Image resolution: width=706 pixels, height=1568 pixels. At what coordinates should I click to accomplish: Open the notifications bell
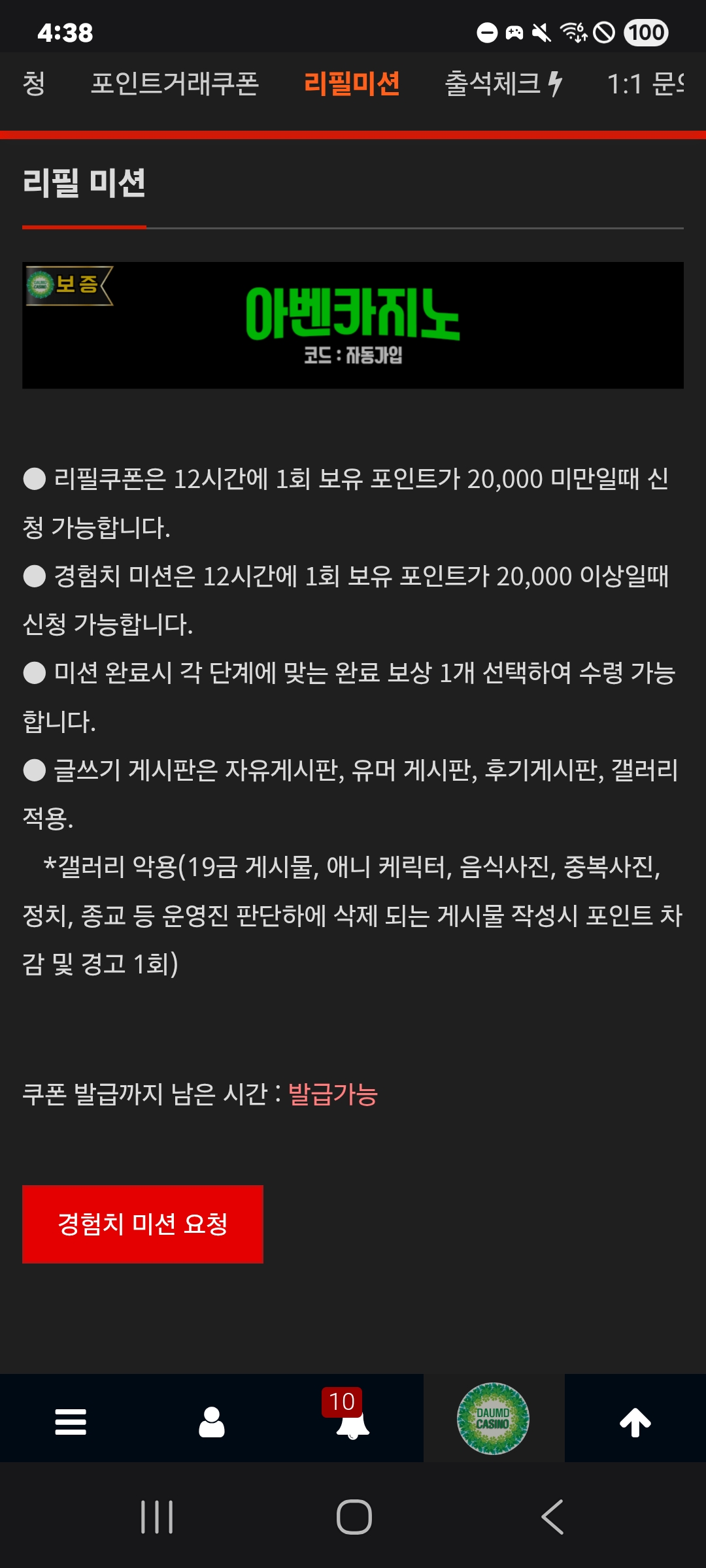(x=352, y=1422)
